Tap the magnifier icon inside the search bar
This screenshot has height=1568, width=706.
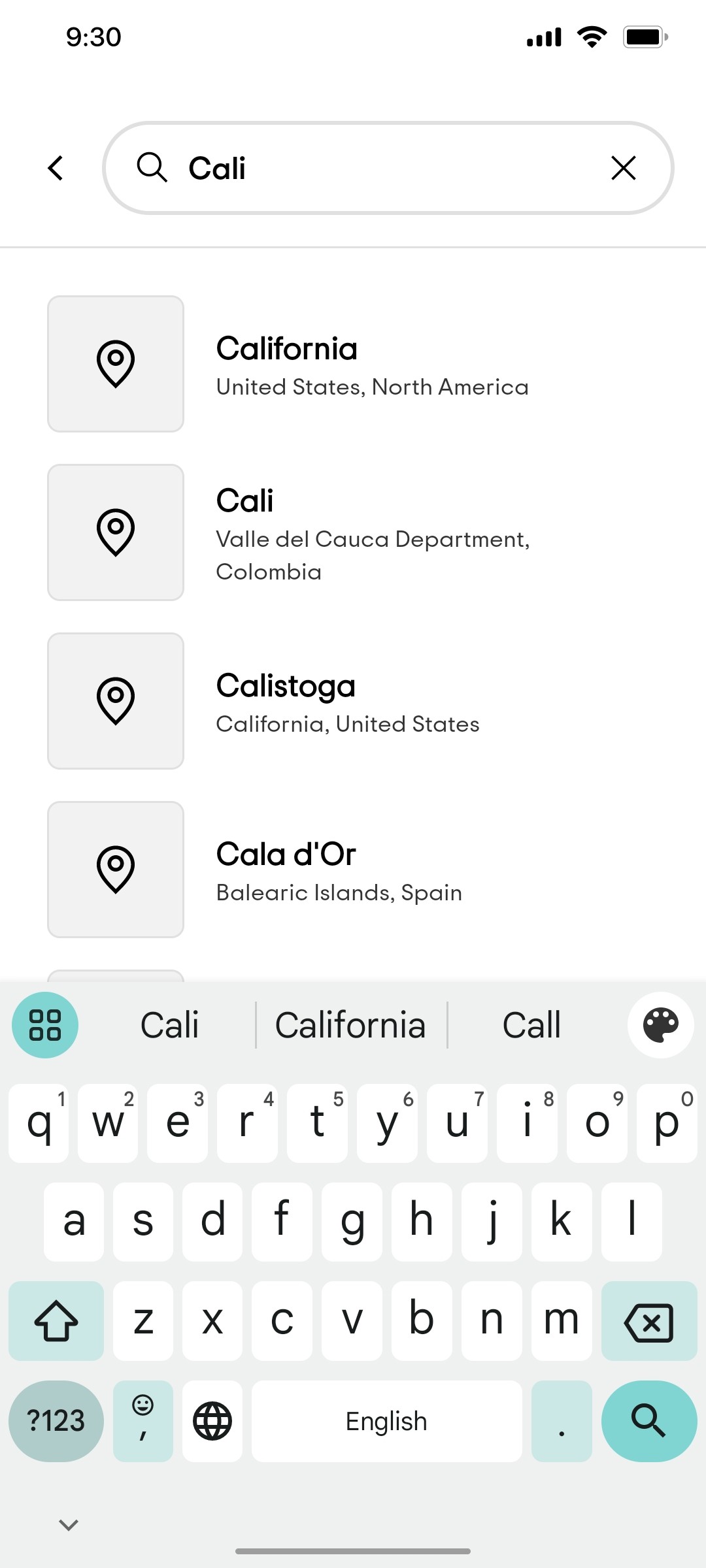(x=152, y=168)
